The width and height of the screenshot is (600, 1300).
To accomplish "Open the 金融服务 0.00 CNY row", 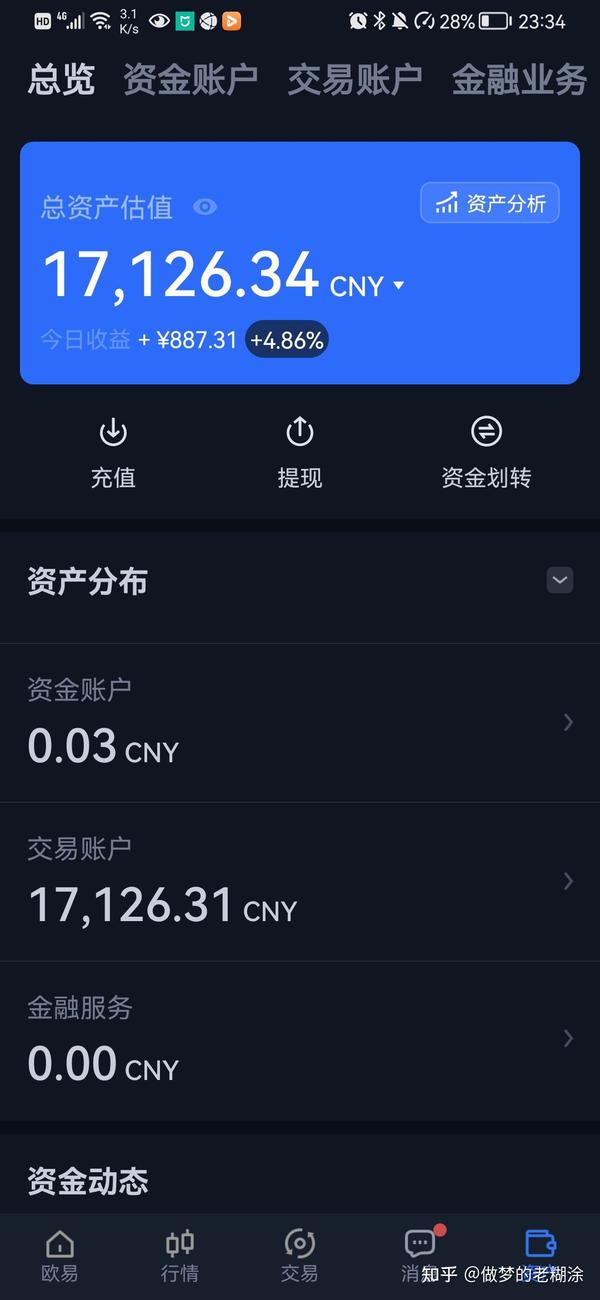I will tap(300, 1040).
